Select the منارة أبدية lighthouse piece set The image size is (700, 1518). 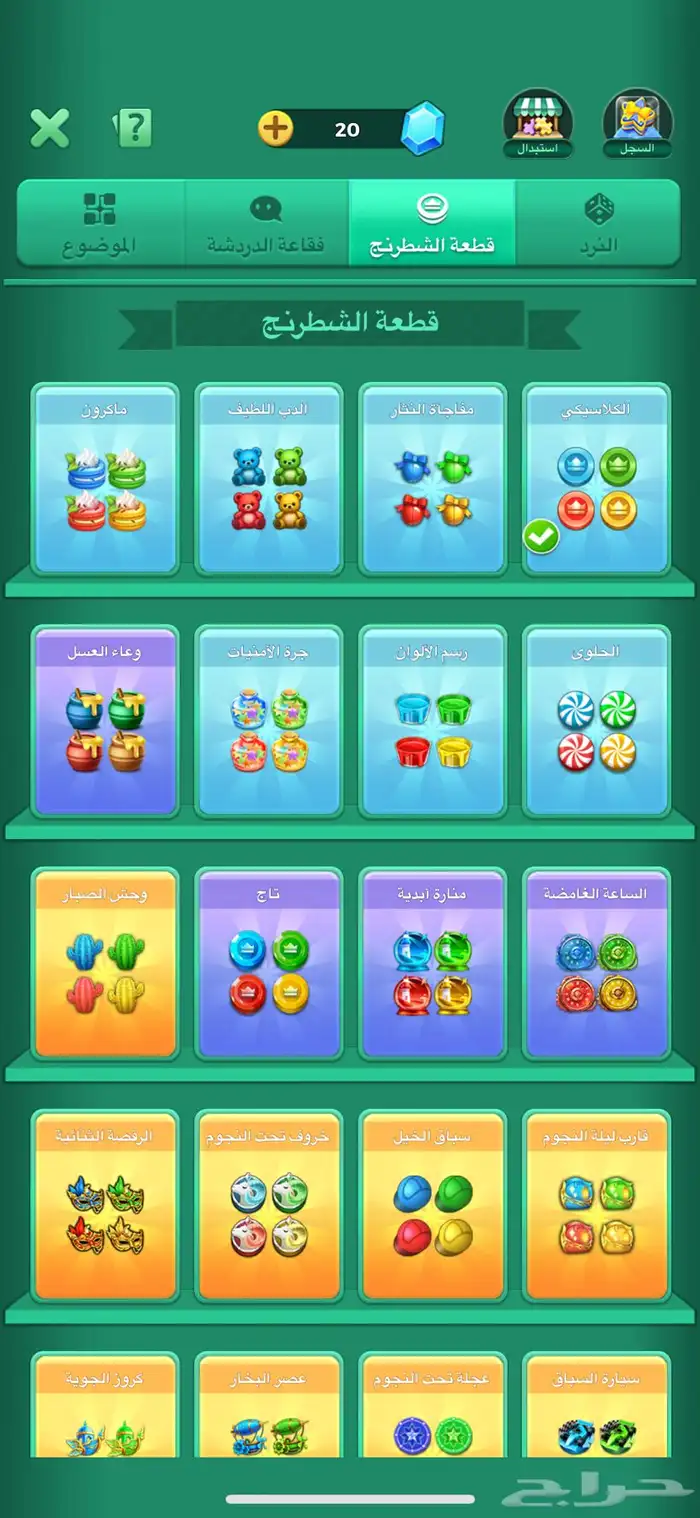click(433, 963)
